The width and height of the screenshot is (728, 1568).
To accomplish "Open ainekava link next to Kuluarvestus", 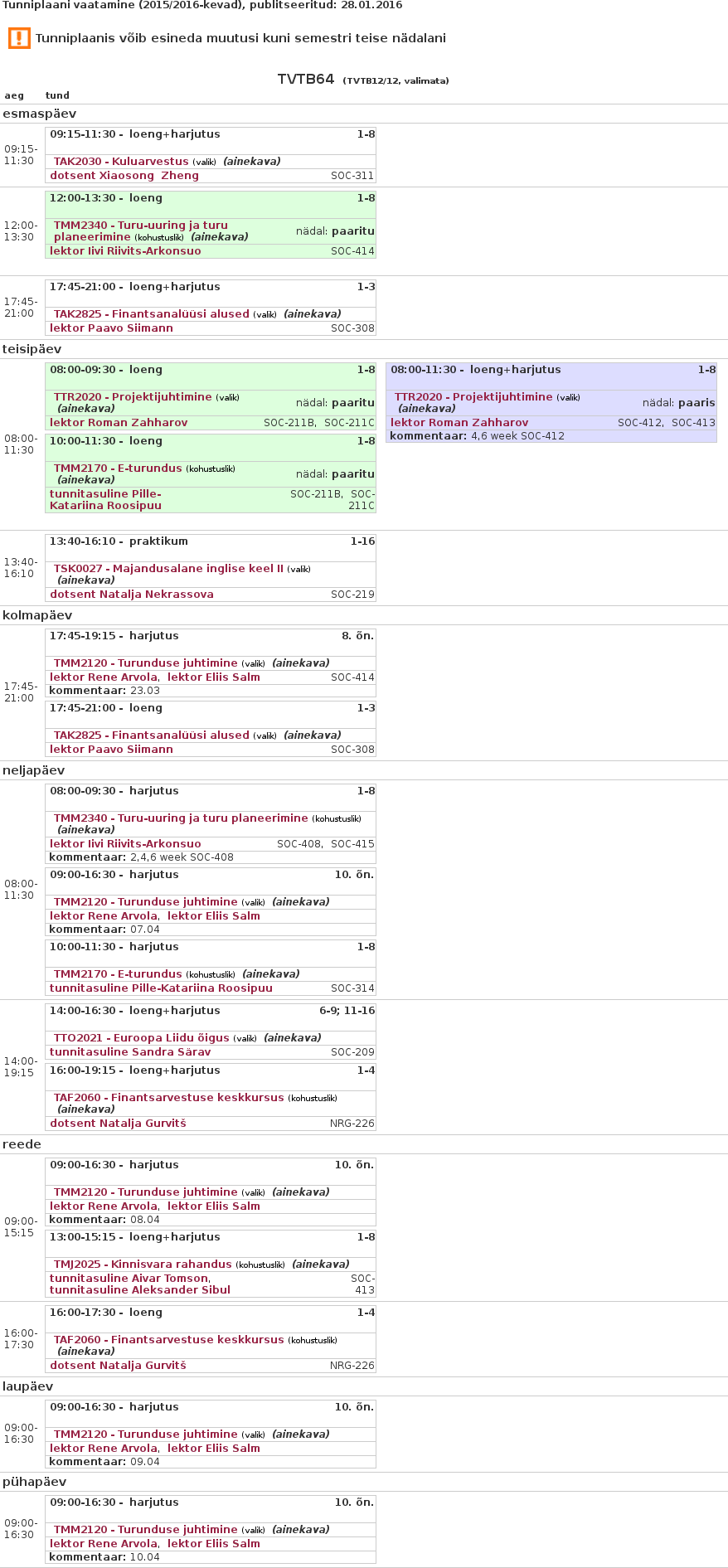I will tap(252, 162).
